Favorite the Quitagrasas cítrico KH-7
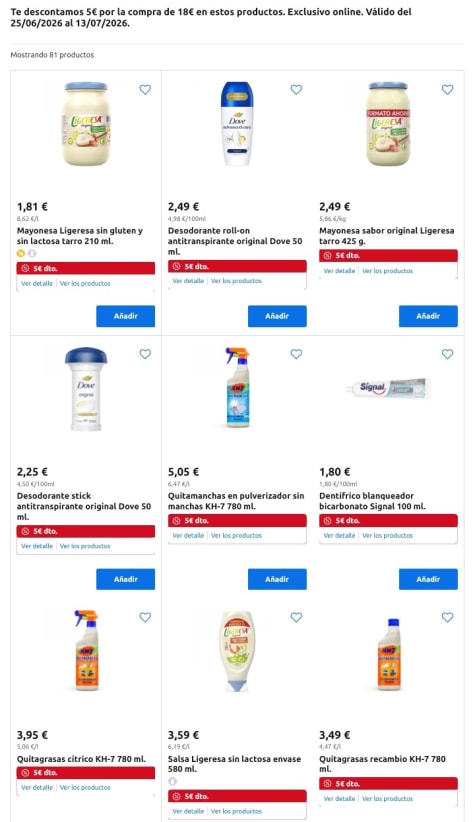 click(145, 618)
